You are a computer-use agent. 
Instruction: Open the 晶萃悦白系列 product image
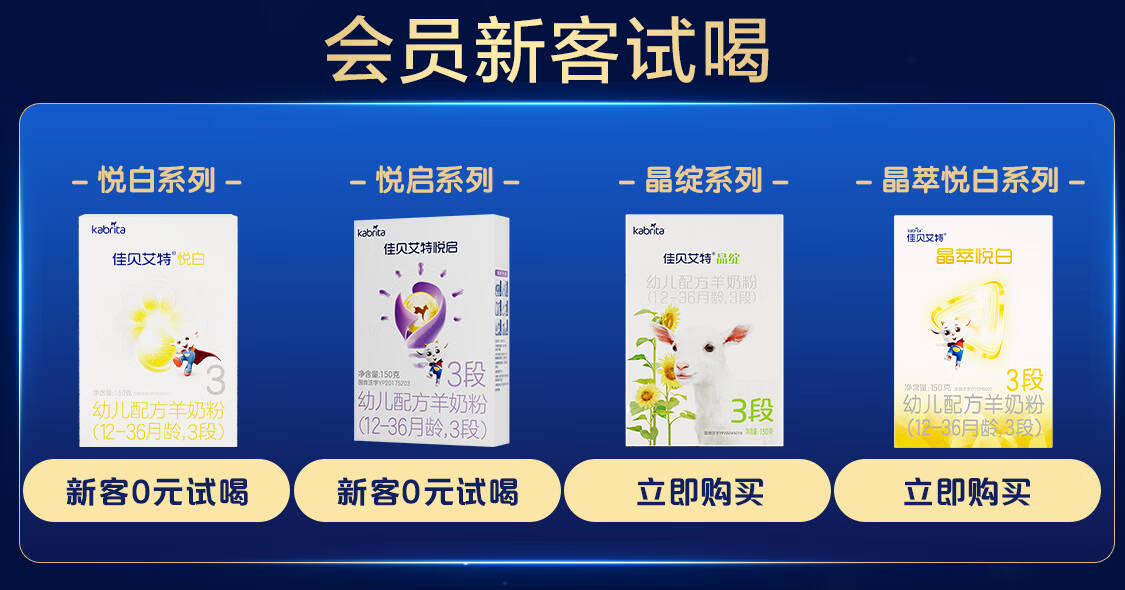973,331
